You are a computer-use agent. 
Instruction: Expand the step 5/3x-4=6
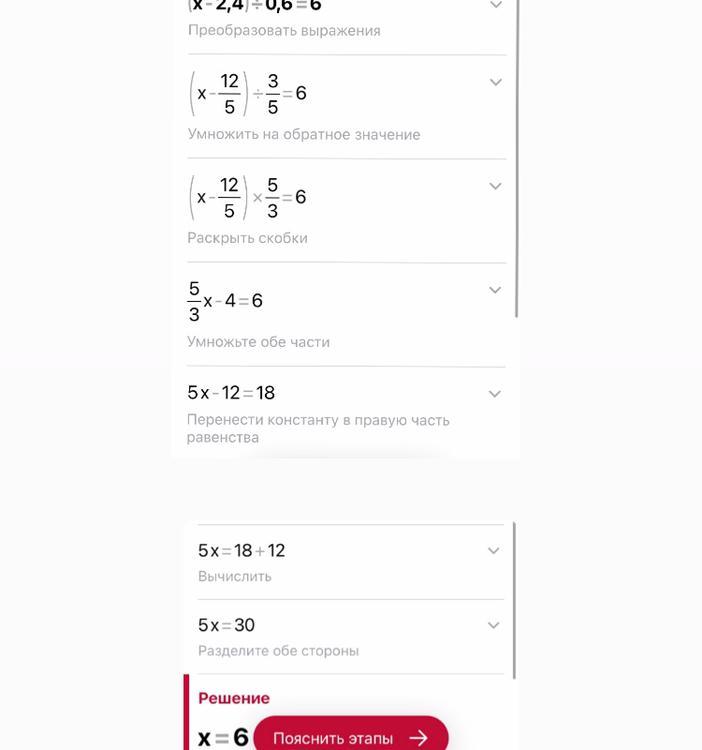point(495,290)
